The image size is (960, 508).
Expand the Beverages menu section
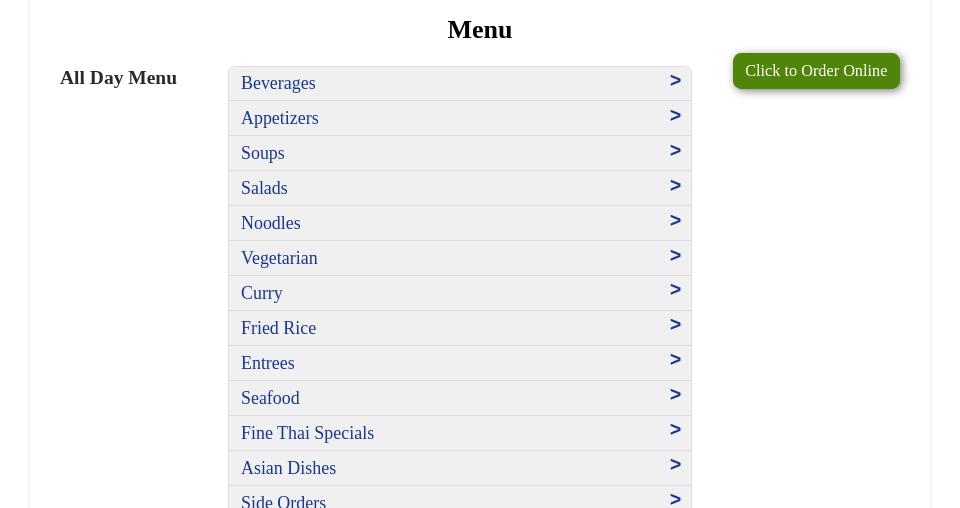tap(459, 83)
